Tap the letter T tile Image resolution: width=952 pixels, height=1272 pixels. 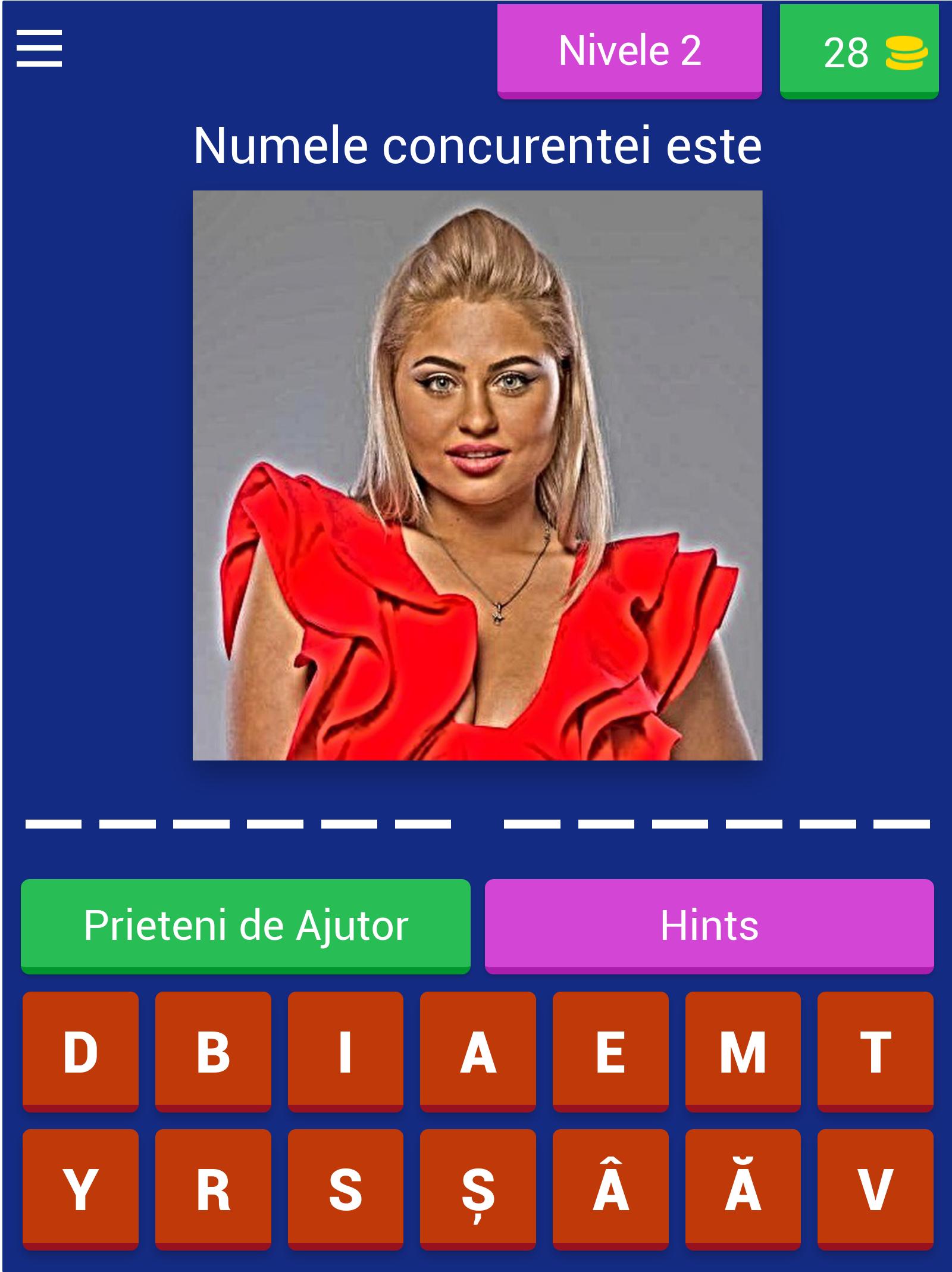pos(875,1051)
